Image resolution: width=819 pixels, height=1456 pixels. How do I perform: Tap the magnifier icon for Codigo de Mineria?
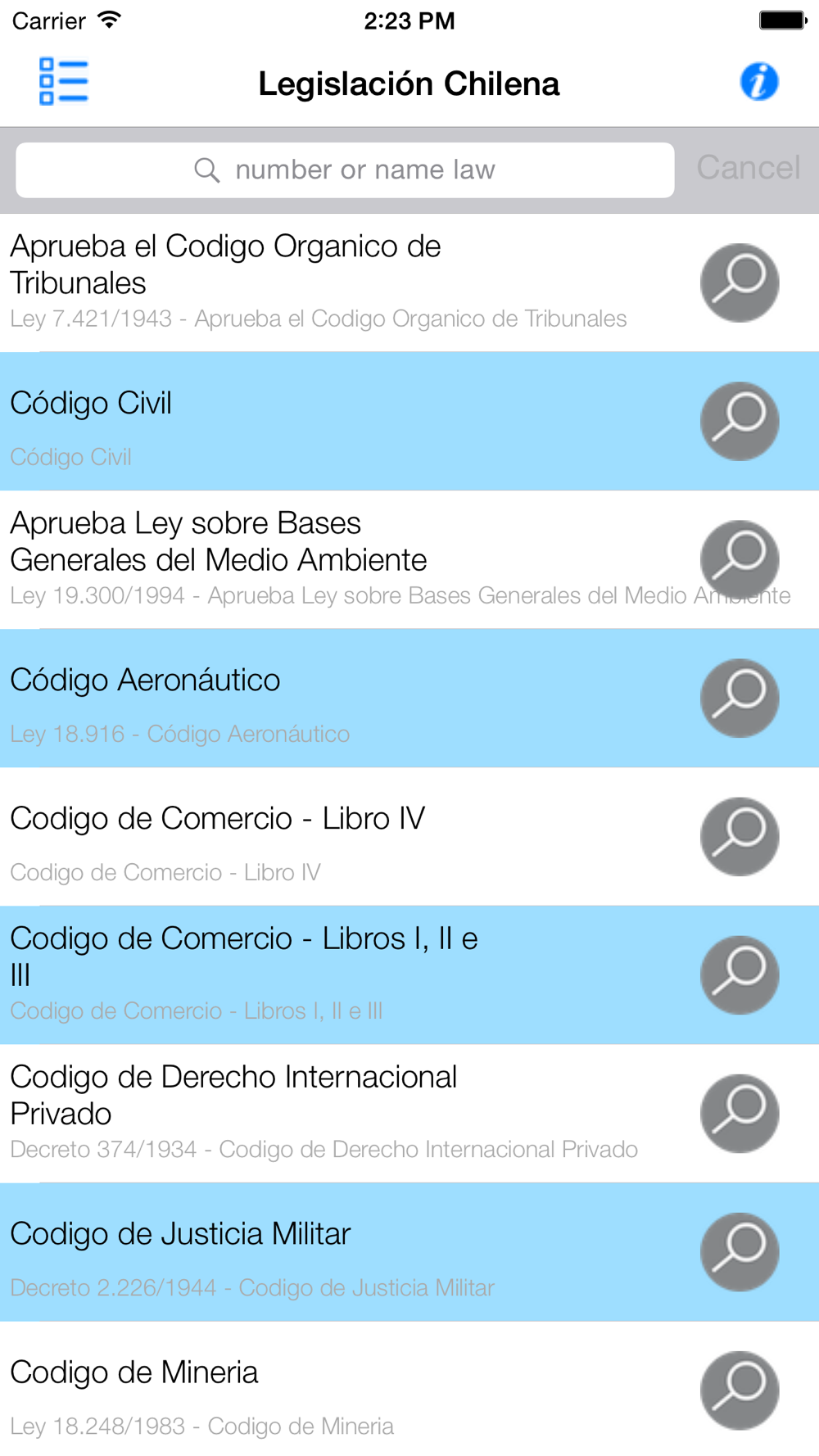tap(740, 1390)
